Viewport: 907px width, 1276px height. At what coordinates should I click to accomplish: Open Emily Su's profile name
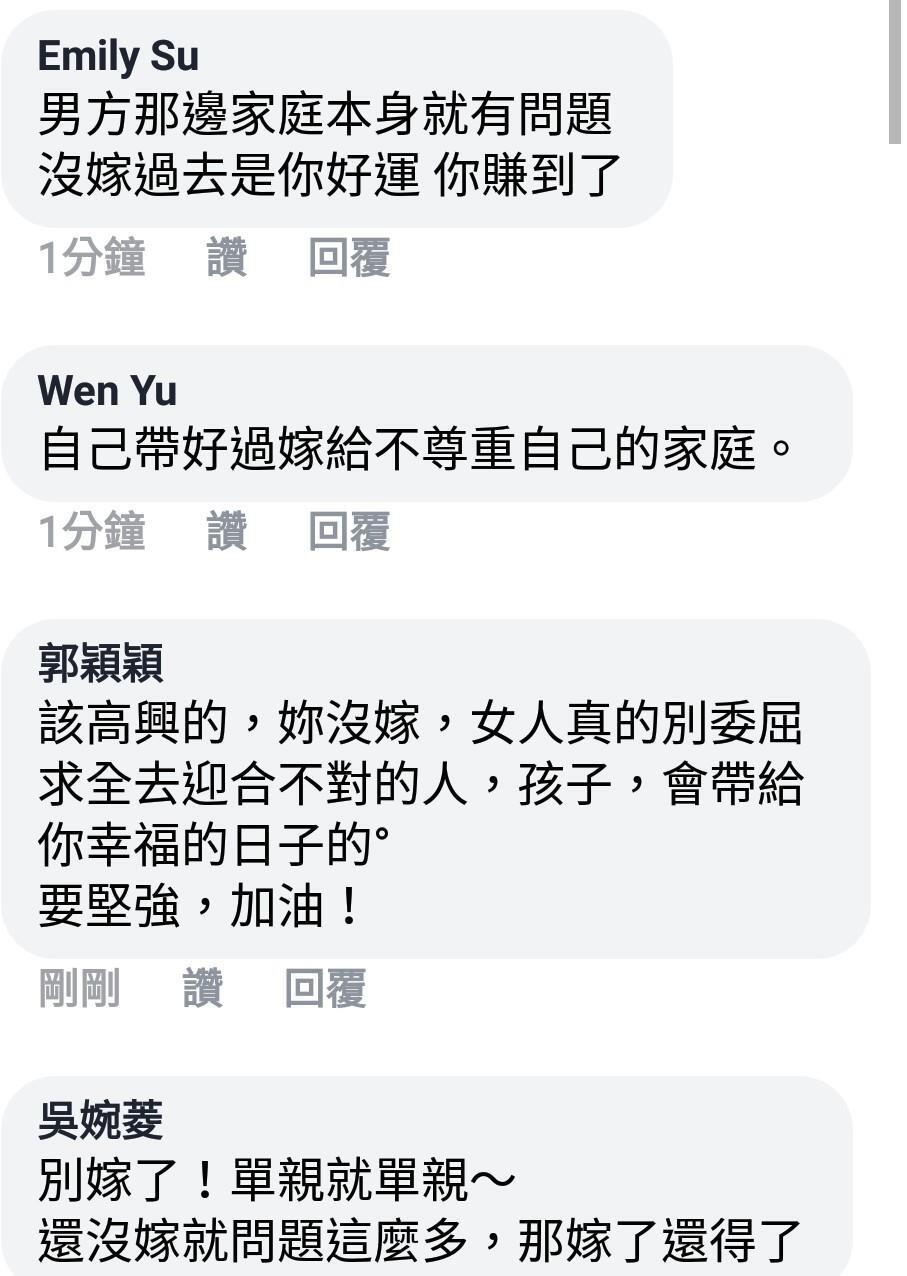(x=118, y=56)
